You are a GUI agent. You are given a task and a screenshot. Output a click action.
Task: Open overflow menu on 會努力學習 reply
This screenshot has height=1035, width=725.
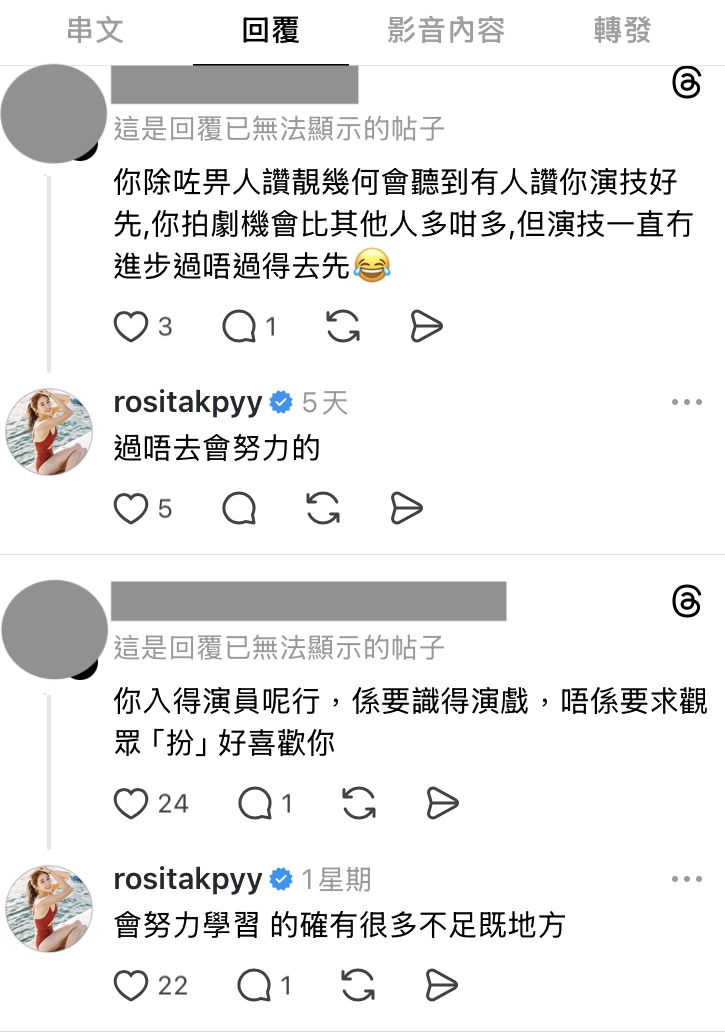coord(686,879)
